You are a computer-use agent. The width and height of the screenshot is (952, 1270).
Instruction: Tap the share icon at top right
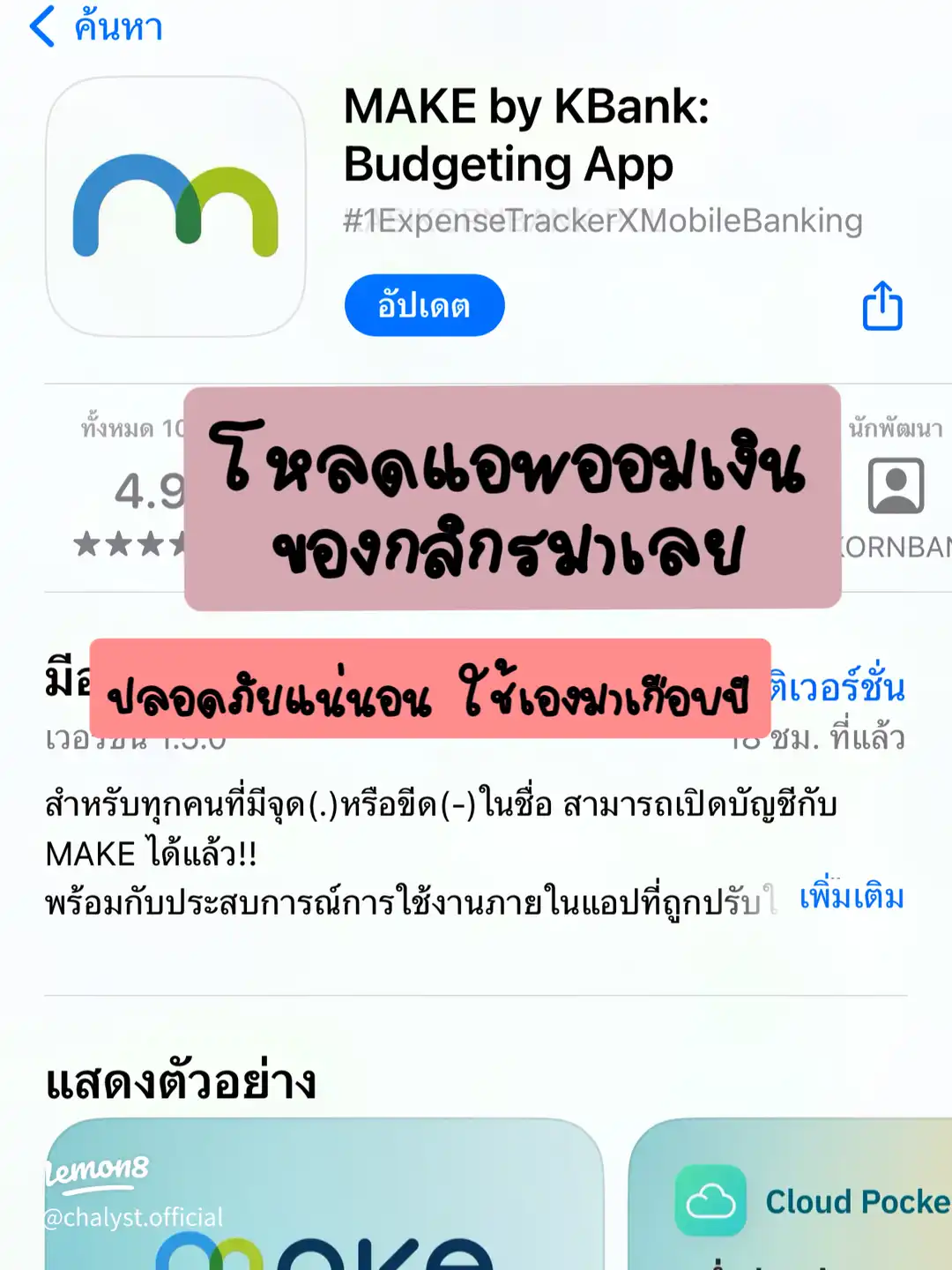click(x=881, y=306)
